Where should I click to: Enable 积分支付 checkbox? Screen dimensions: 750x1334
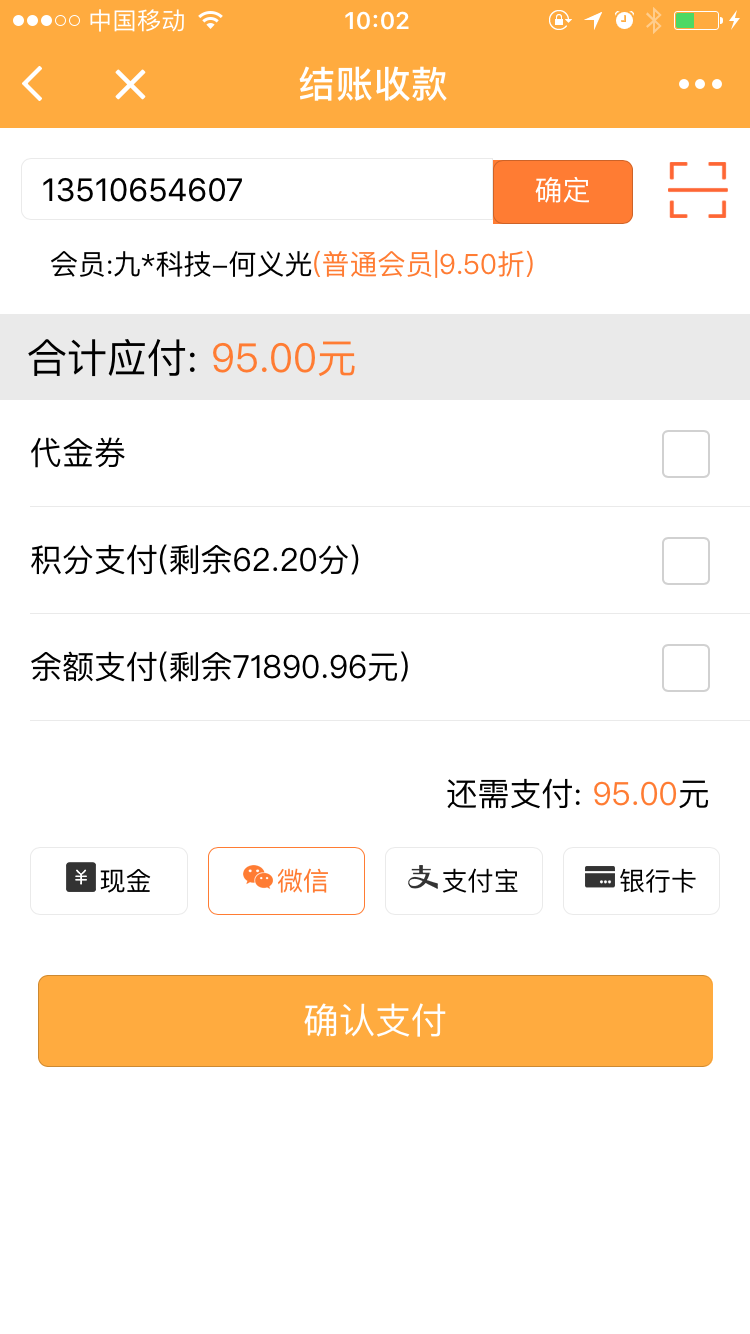tap(686, 561)
